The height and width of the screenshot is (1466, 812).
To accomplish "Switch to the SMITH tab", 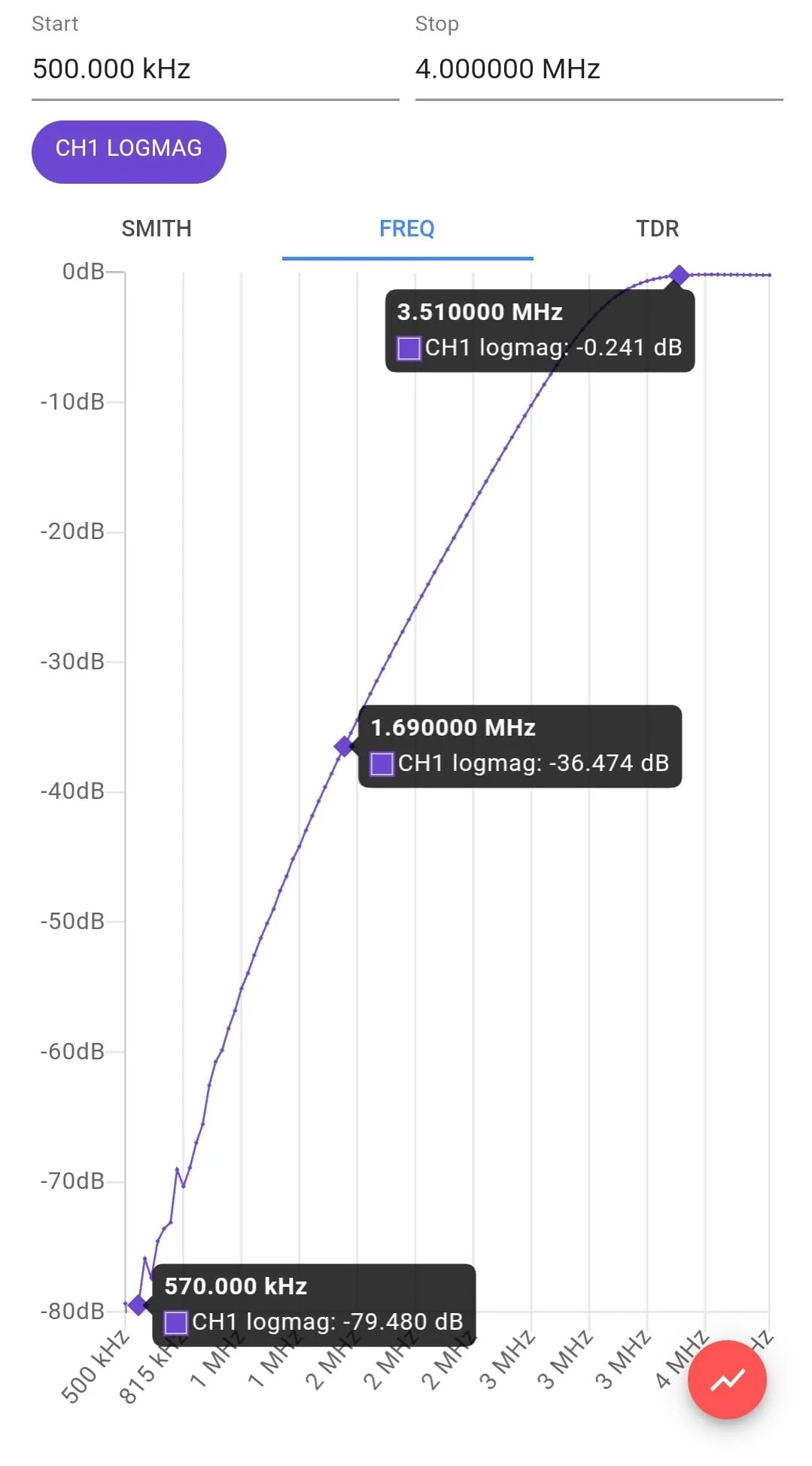I will coord(157,229).
